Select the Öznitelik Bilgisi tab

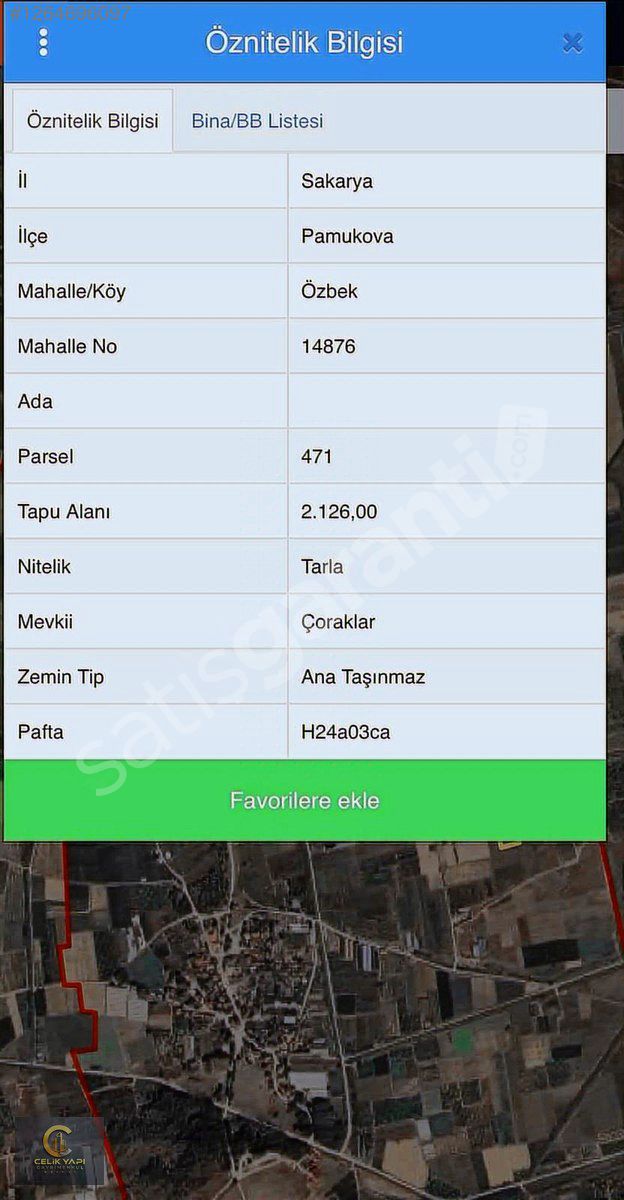tap(92, 121)
